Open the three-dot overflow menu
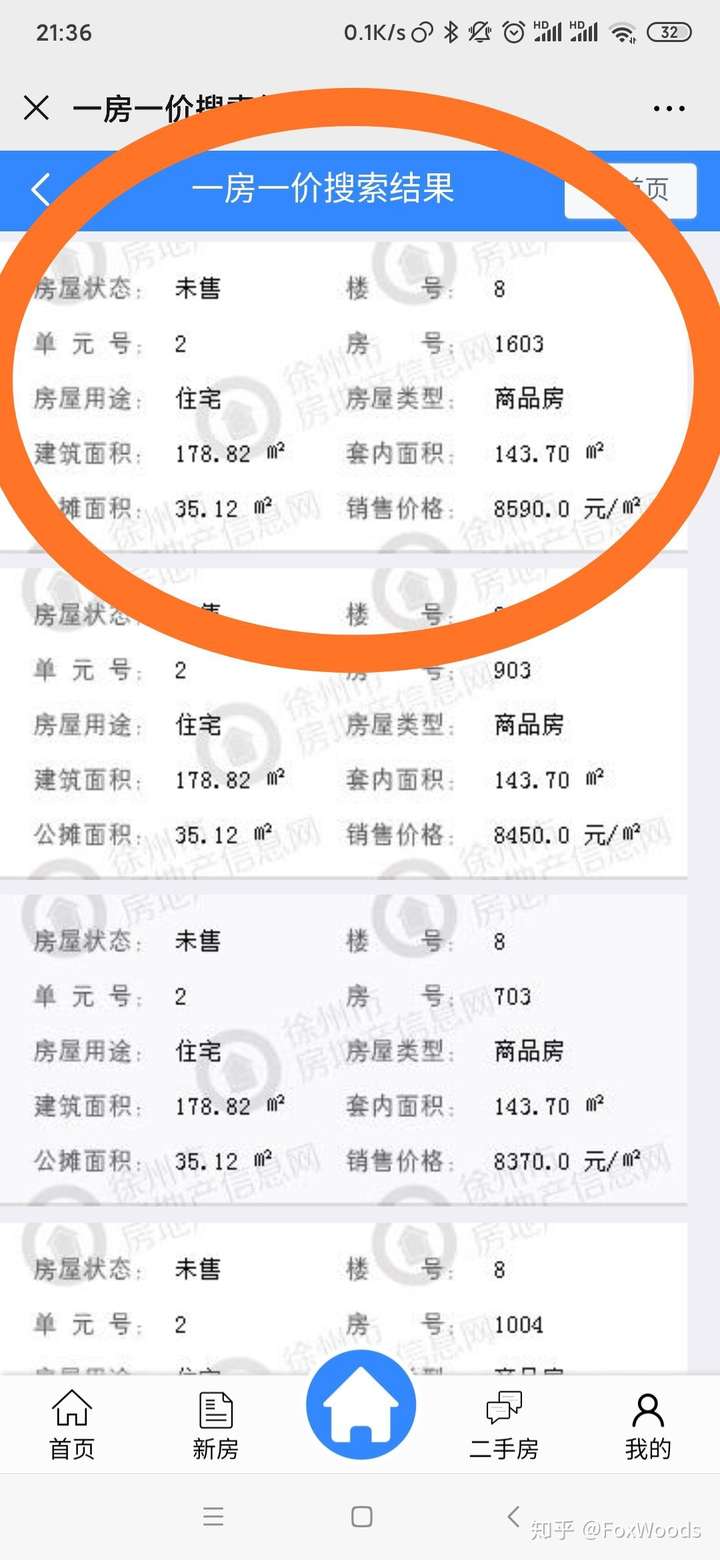This screenshot has width=720, height=1560. (x=668, y=109)
